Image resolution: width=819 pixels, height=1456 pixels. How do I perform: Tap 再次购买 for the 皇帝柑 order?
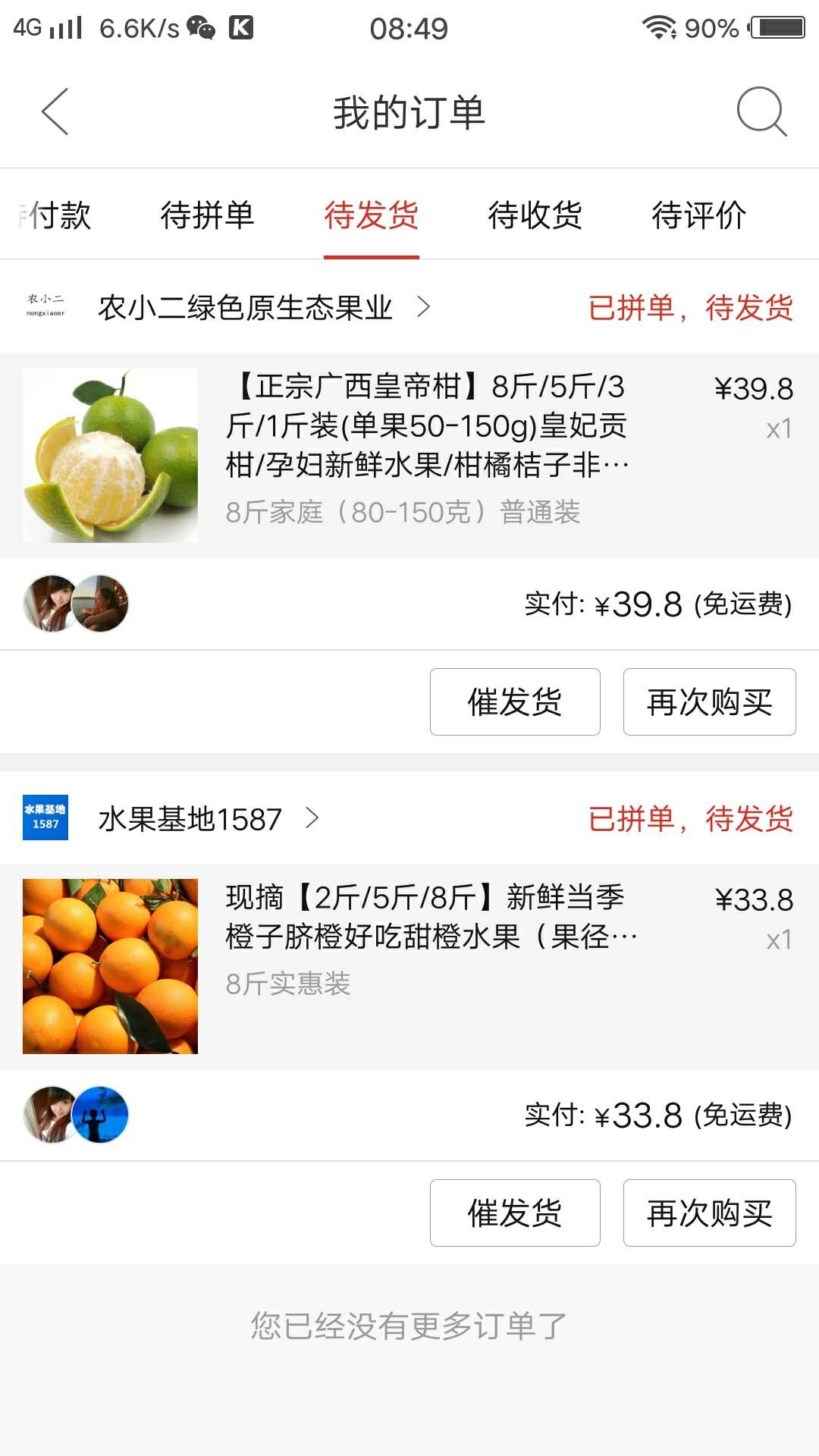tap(709, 701)
